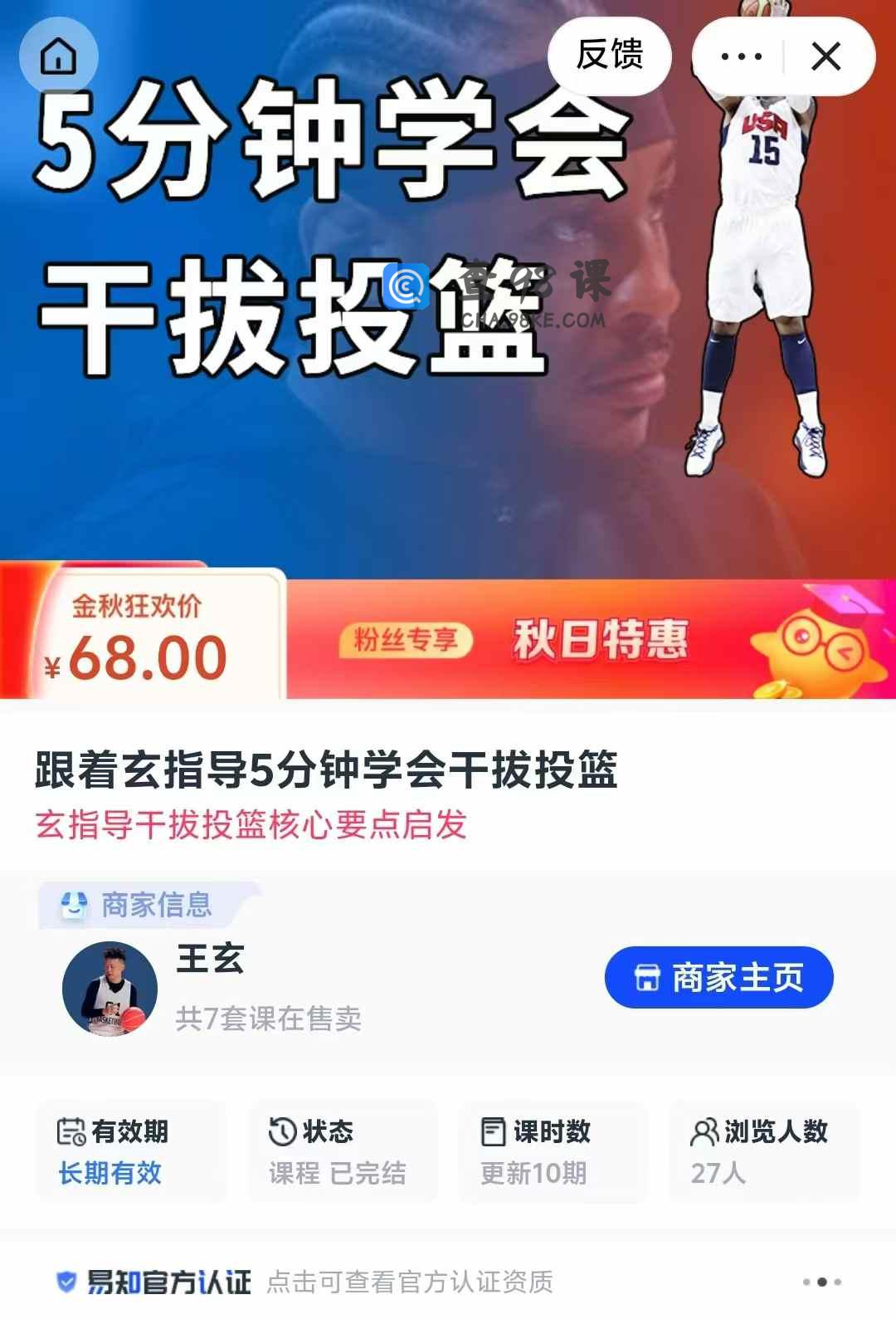Visit the 商家主页 merchant homepage
896x1319 pixels.
point(718,977)
